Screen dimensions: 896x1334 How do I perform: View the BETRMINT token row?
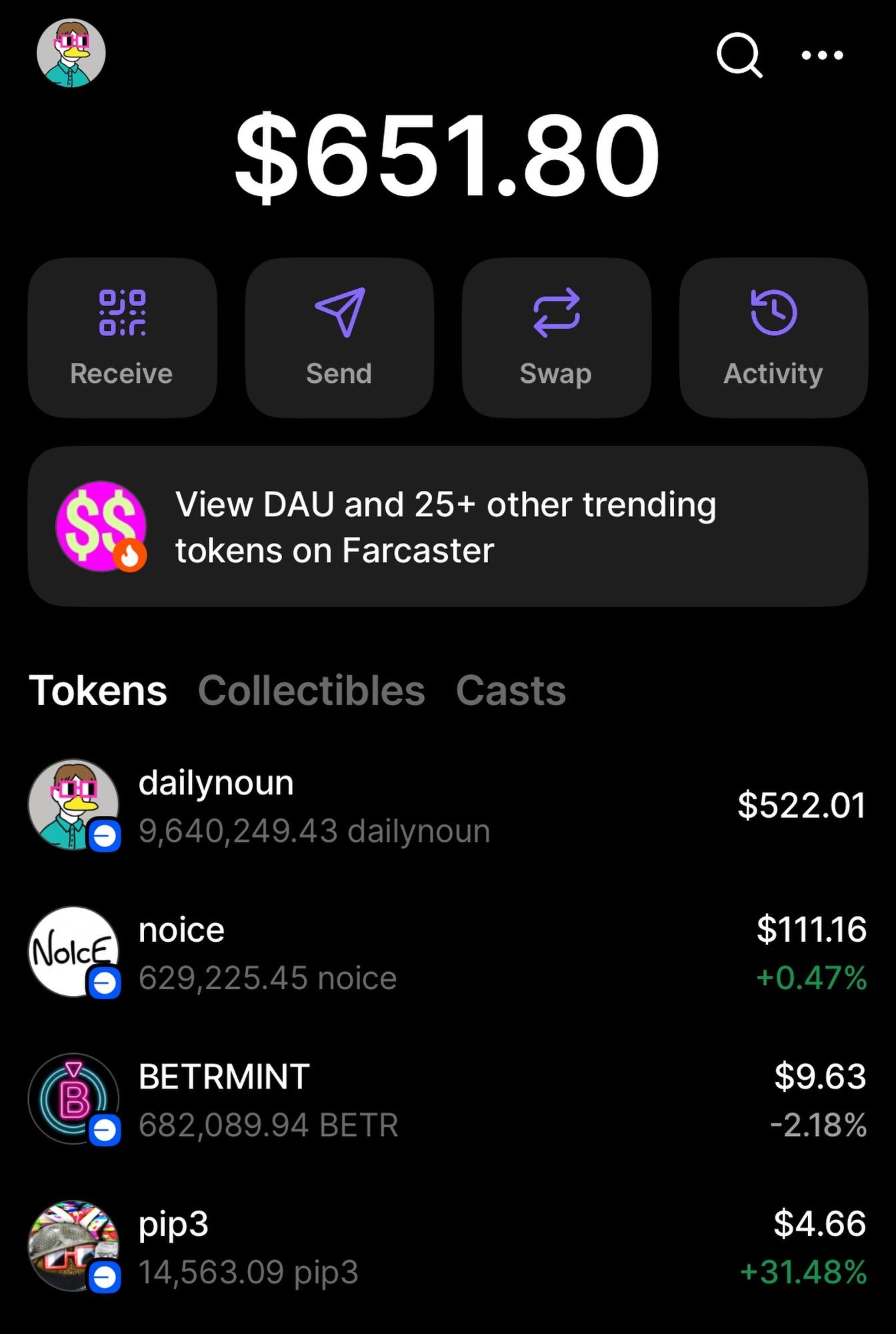pos(447,1100)
